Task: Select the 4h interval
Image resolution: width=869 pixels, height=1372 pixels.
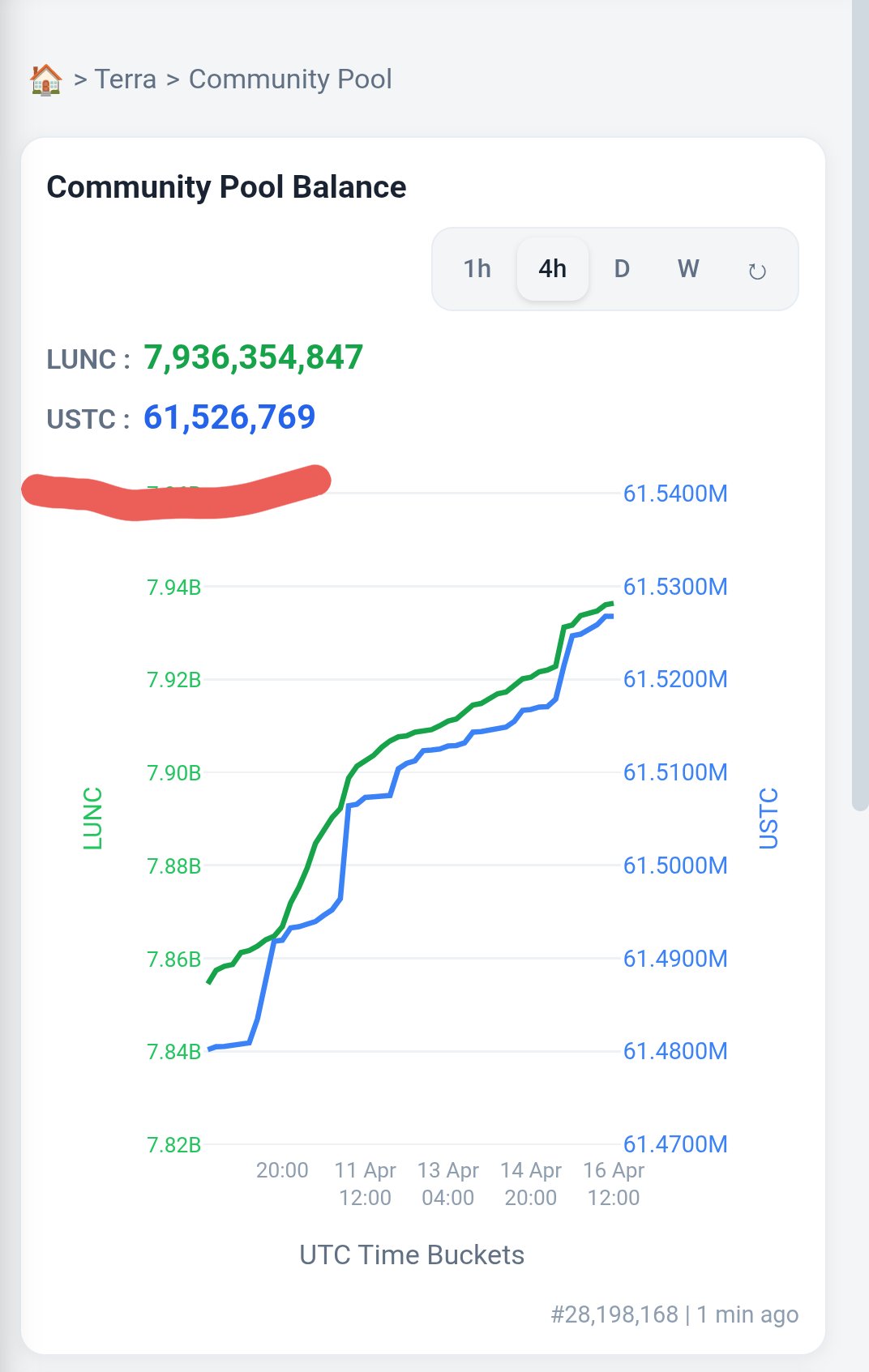Action: click(x=552, y=268)
